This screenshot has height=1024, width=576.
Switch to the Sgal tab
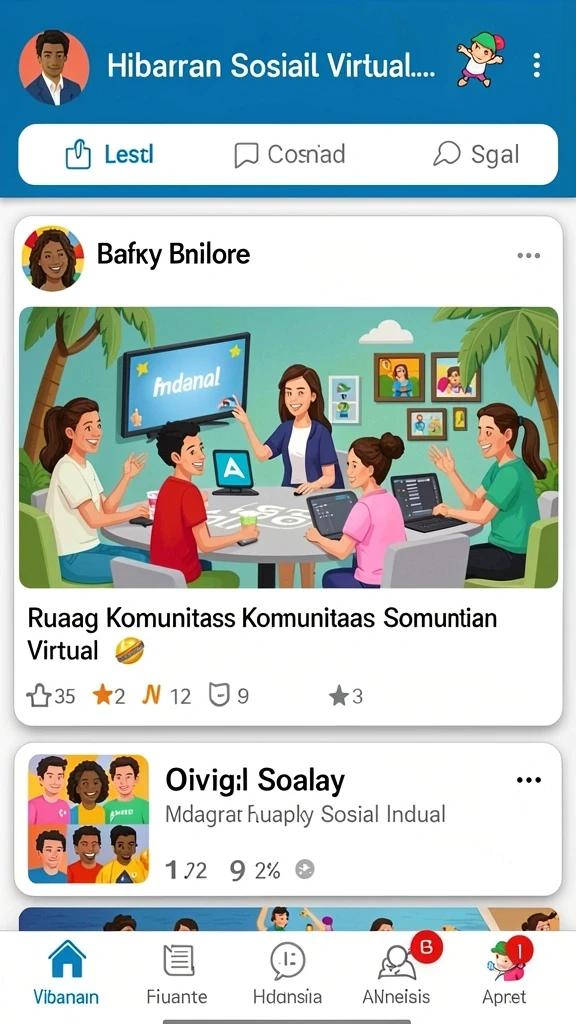[476, 155]
